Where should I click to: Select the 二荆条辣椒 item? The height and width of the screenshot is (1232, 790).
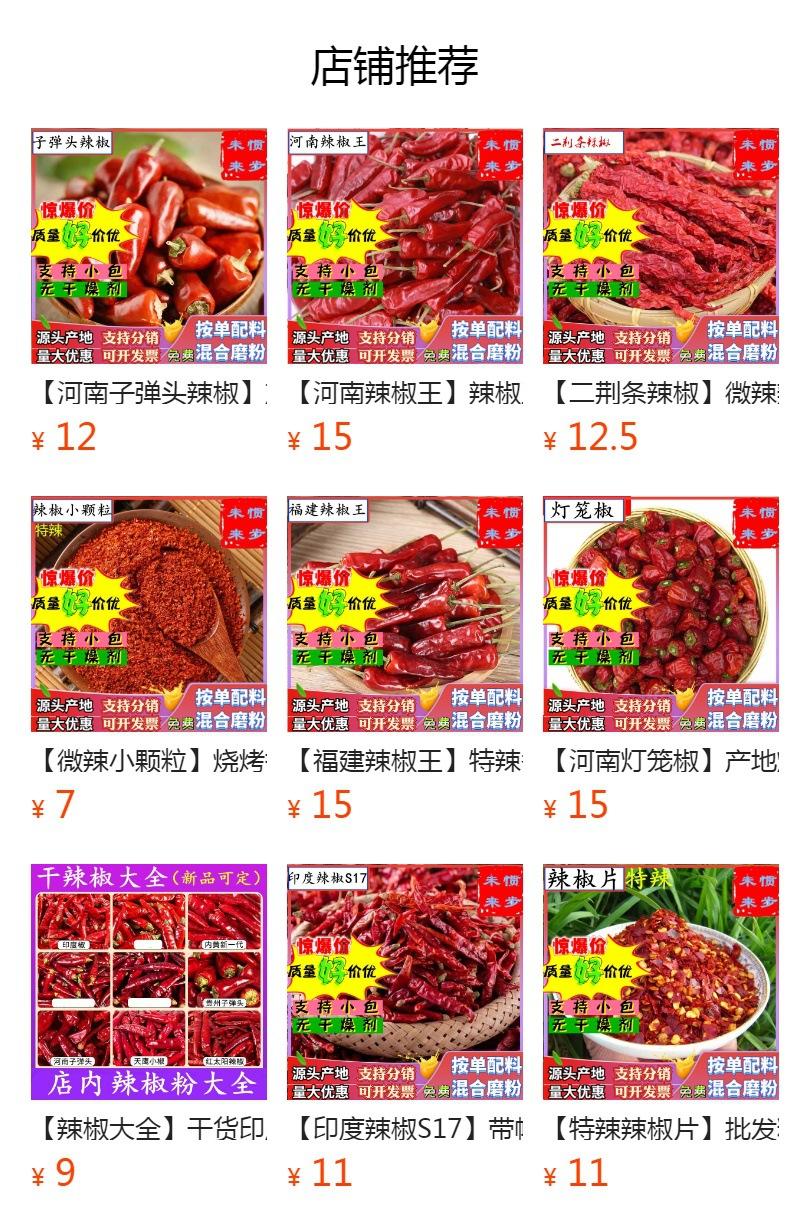pos(661,247)
